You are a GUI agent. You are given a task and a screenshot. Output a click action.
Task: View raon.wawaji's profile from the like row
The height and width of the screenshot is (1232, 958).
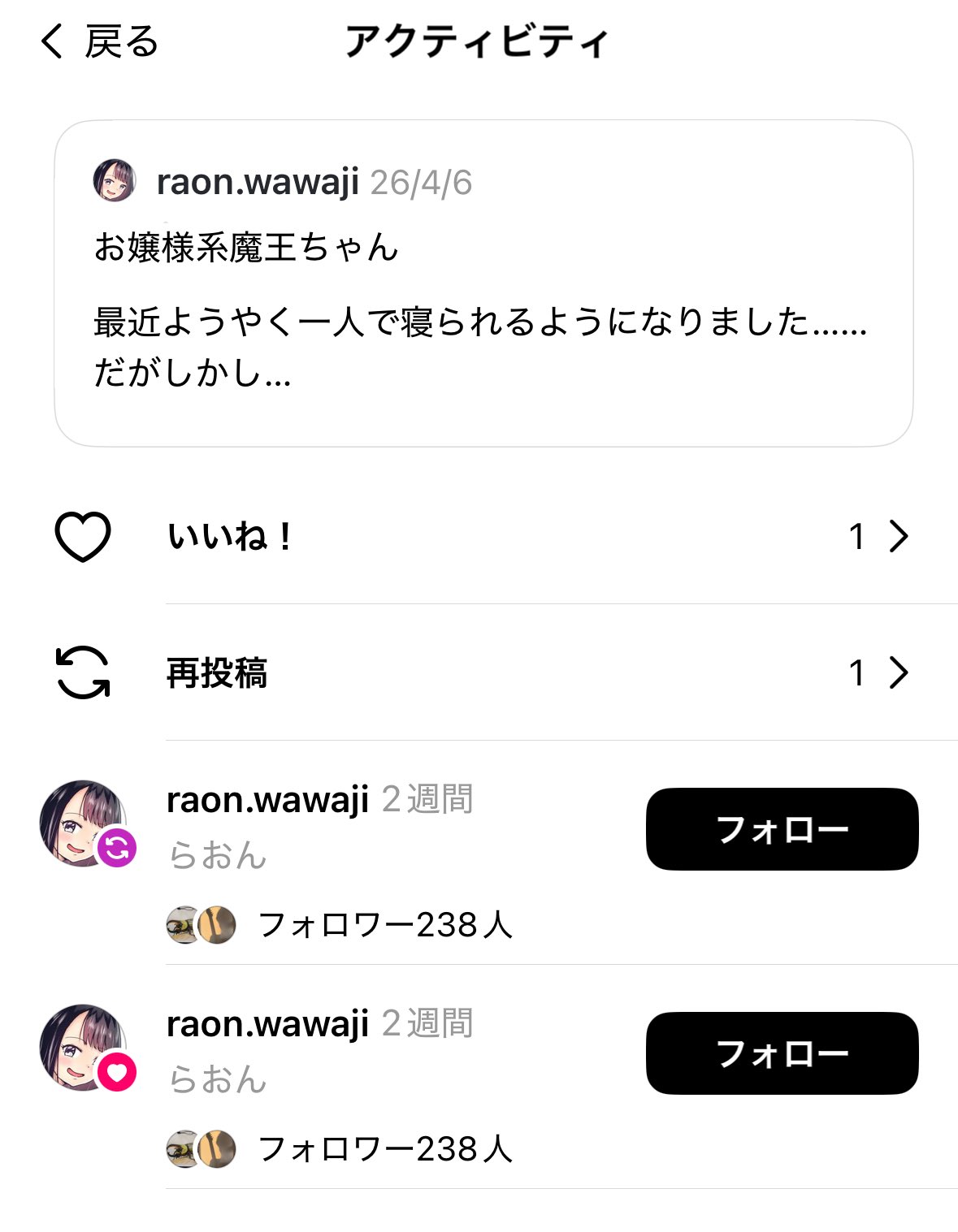267,1024
